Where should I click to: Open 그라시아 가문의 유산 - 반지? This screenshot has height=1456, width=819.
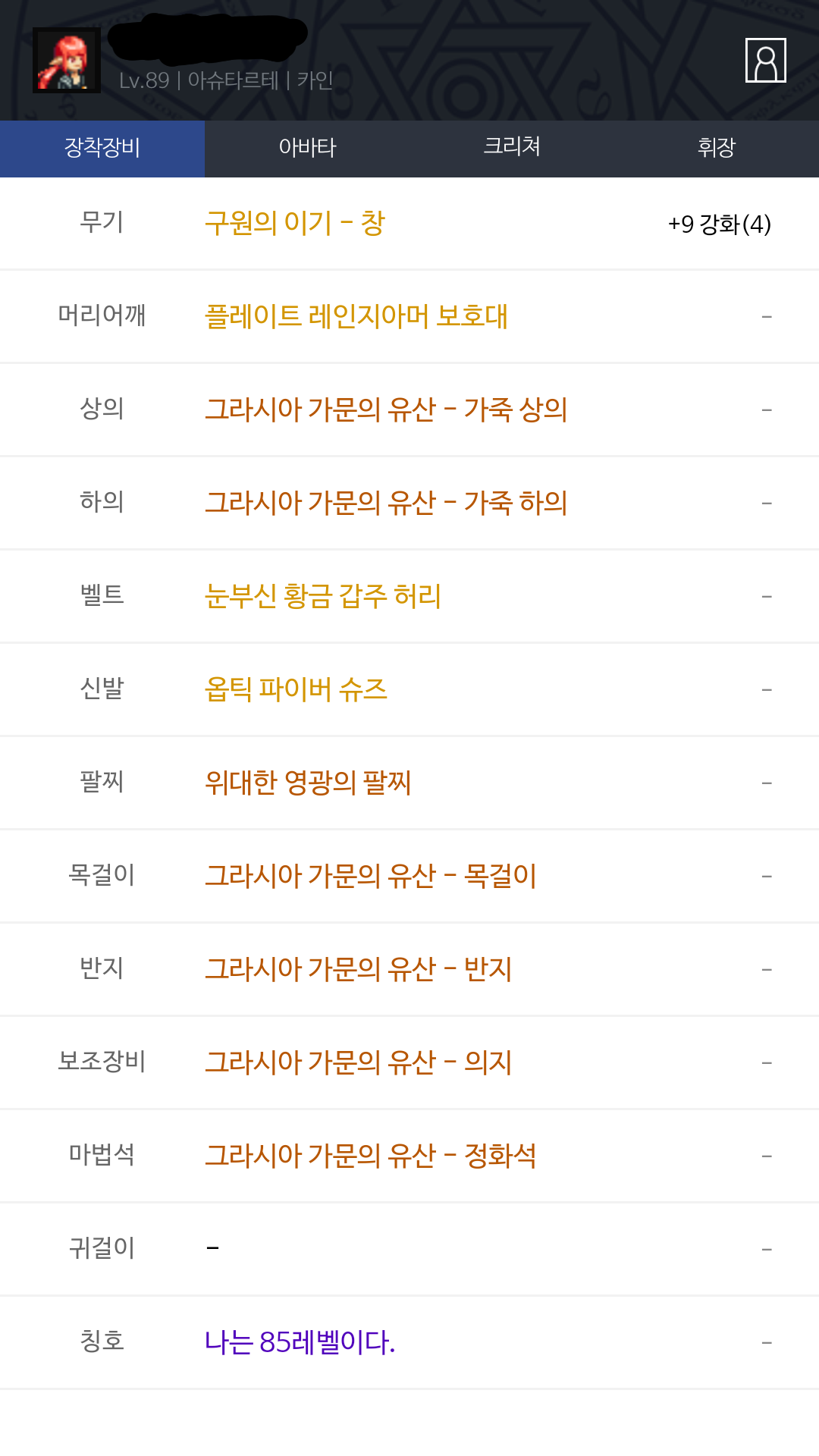click(359, 969)
